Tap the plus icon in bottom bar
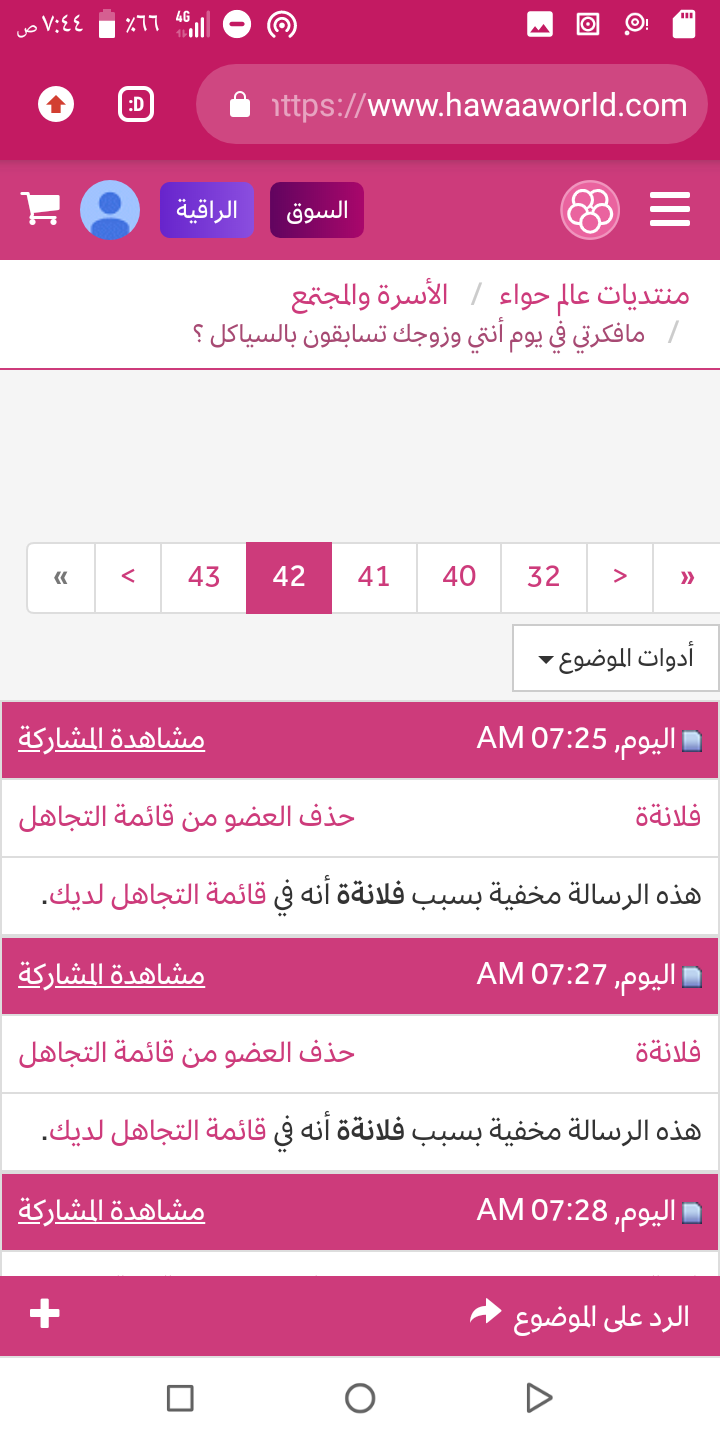Image resolution: width=720 pixels, height=1440 pixels. 45,1314
